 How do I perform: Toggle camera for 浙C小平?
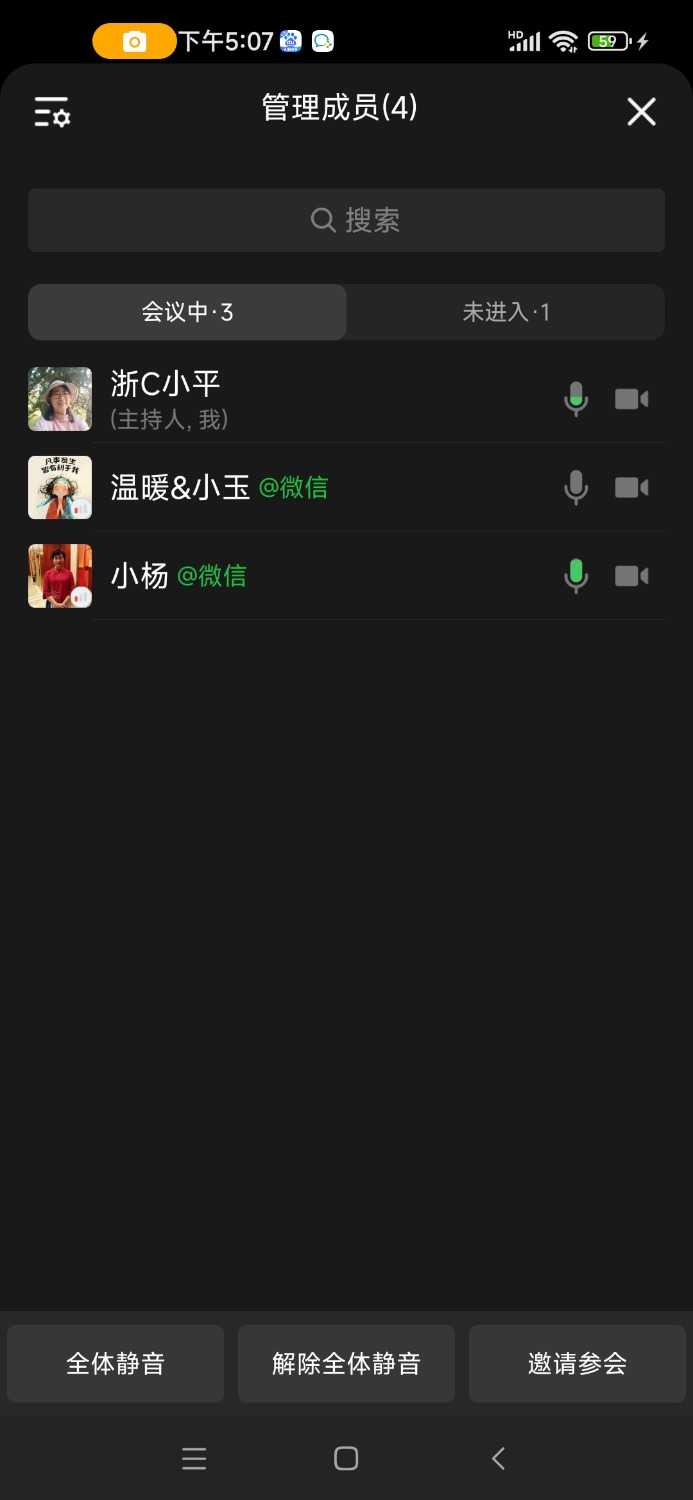tap(631, 399)
